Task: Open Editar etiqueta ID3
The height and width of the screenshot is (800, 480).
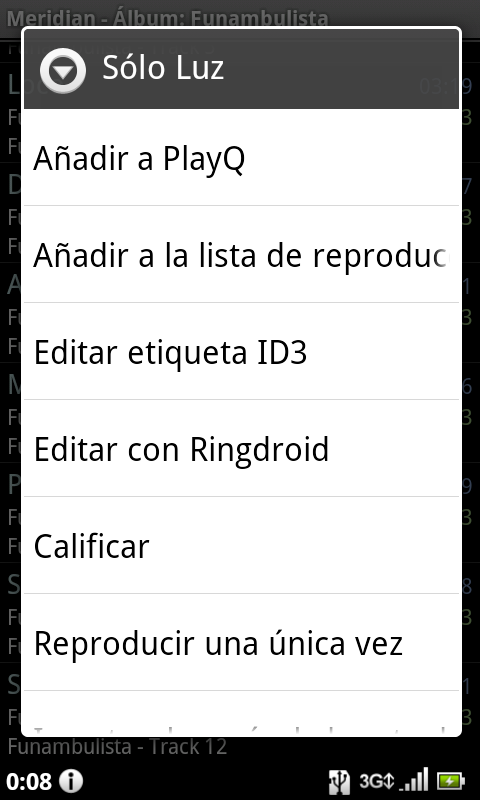Action: coord(241,352)
